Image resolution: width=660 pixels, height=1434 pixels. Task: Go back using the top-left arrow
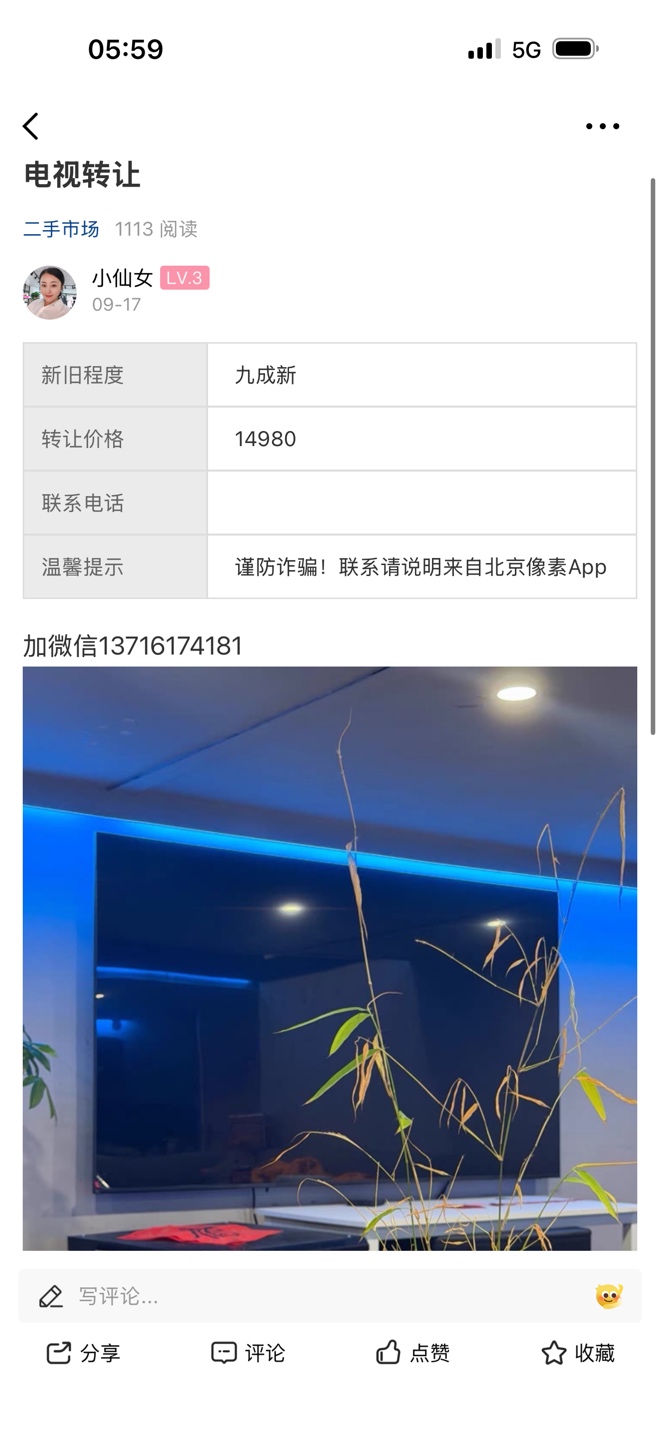[x=31, y=126]
